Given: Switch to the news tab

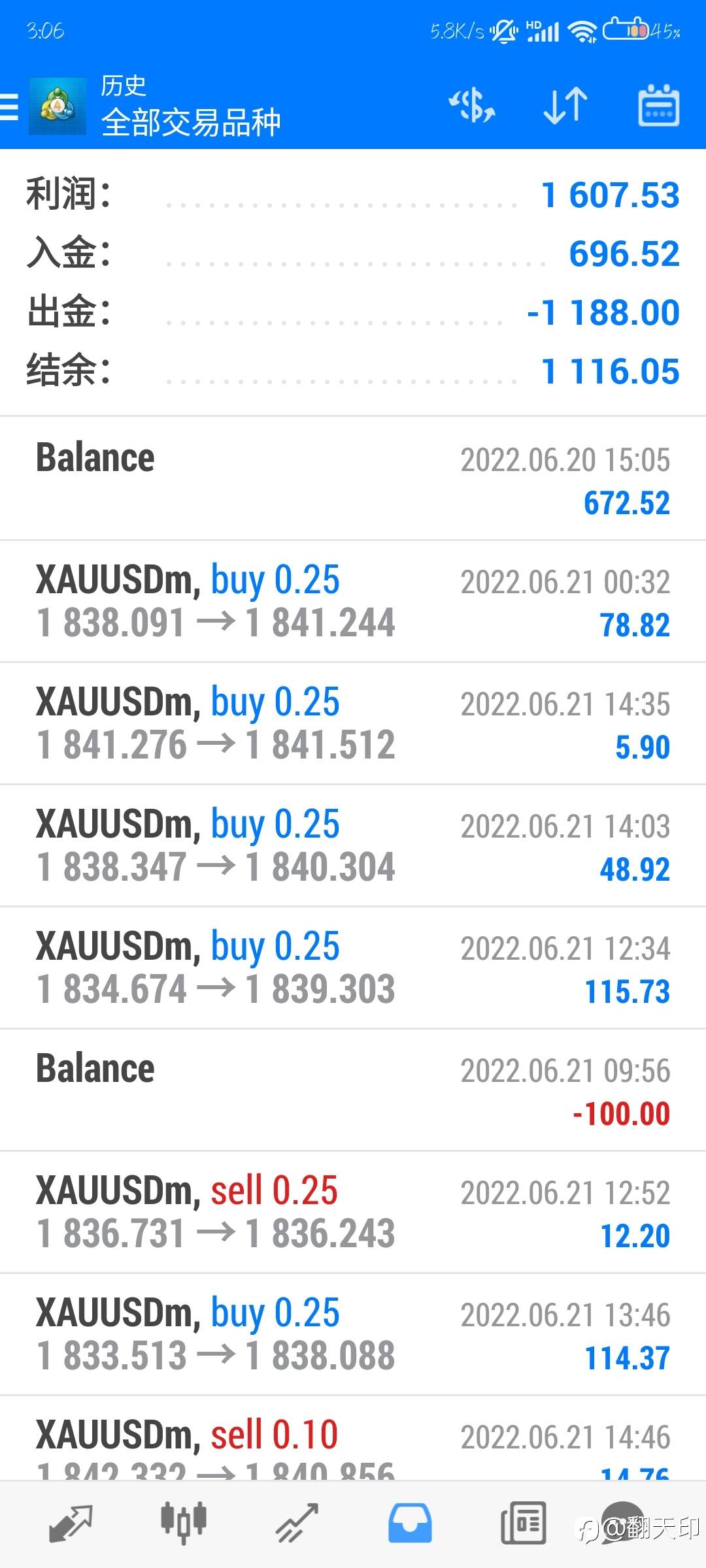Looking at the screenshot, I should click(523, 1524).
